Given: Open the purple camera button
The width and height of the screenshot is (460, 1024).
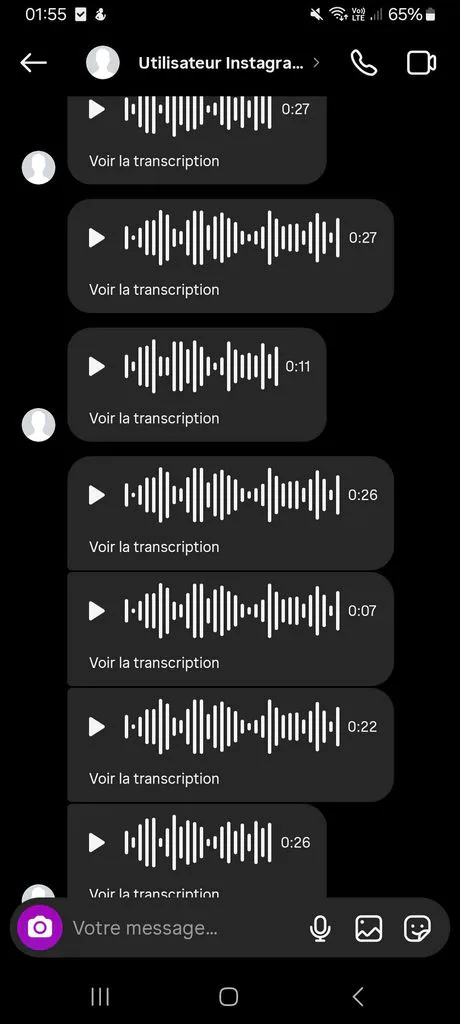Looking at the screenshot, I should click(40, 927).
